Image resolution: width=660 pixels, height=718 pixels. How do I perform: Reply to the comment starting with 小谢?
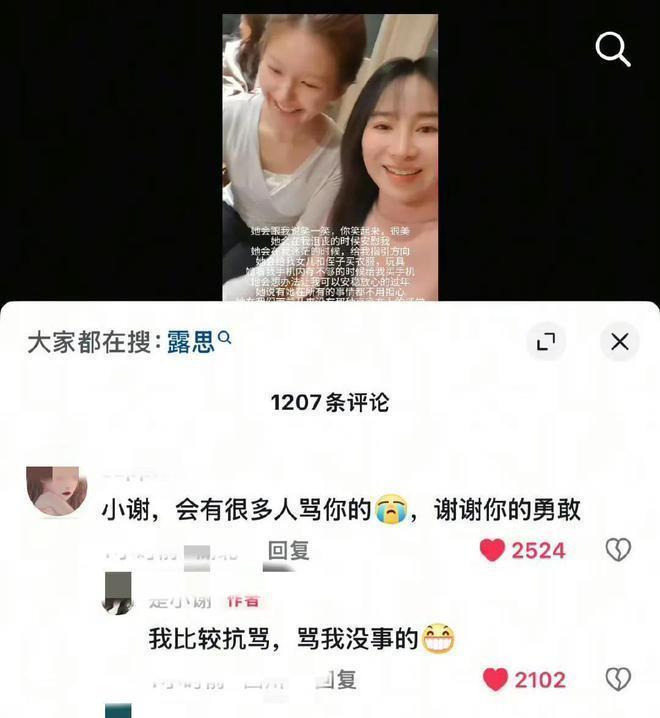289,550
